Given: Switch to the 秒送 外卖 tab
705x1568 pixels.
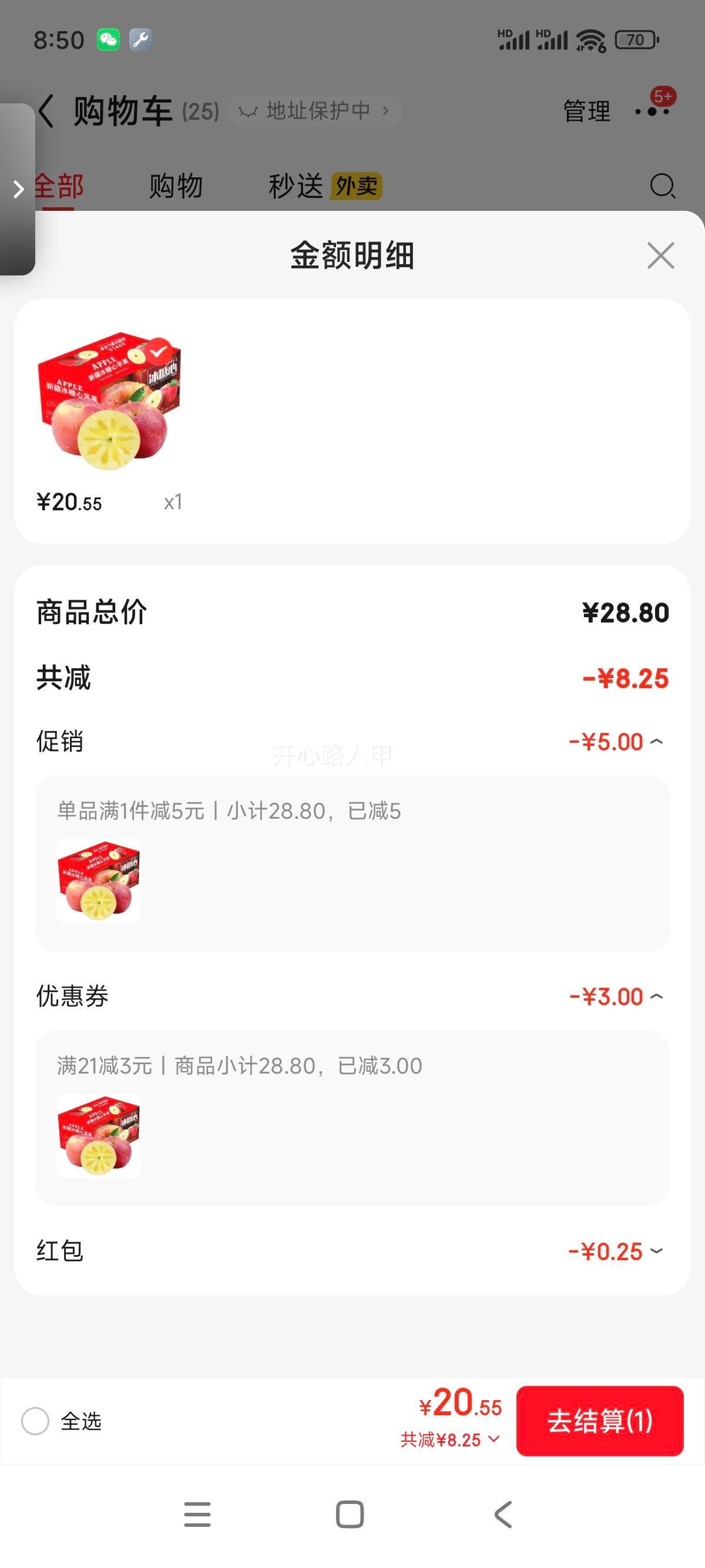Looking at the screenshot, I should 324,186.
